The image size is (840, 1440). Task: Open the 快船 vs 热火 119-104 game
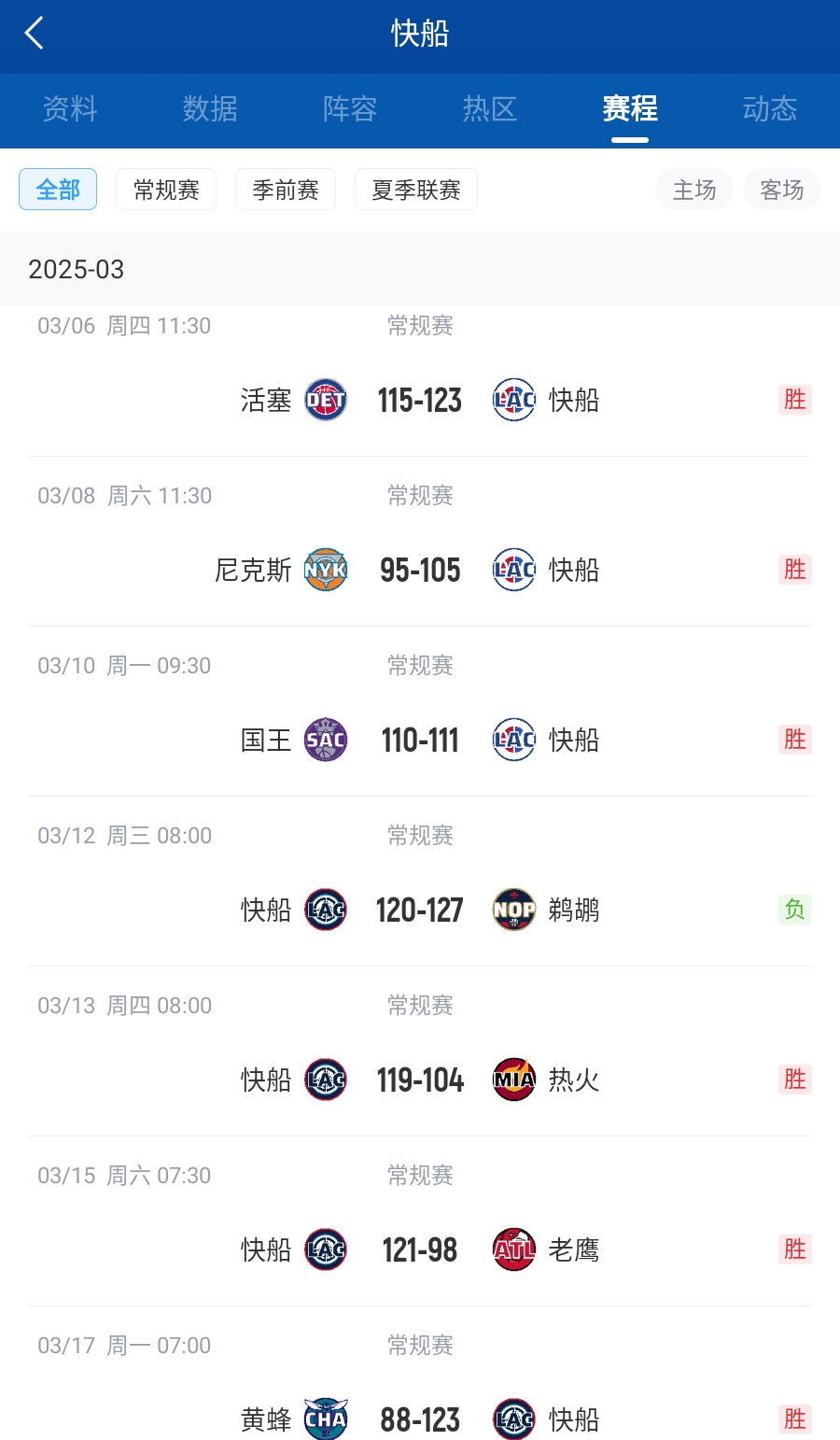[x=420, y=1080]
